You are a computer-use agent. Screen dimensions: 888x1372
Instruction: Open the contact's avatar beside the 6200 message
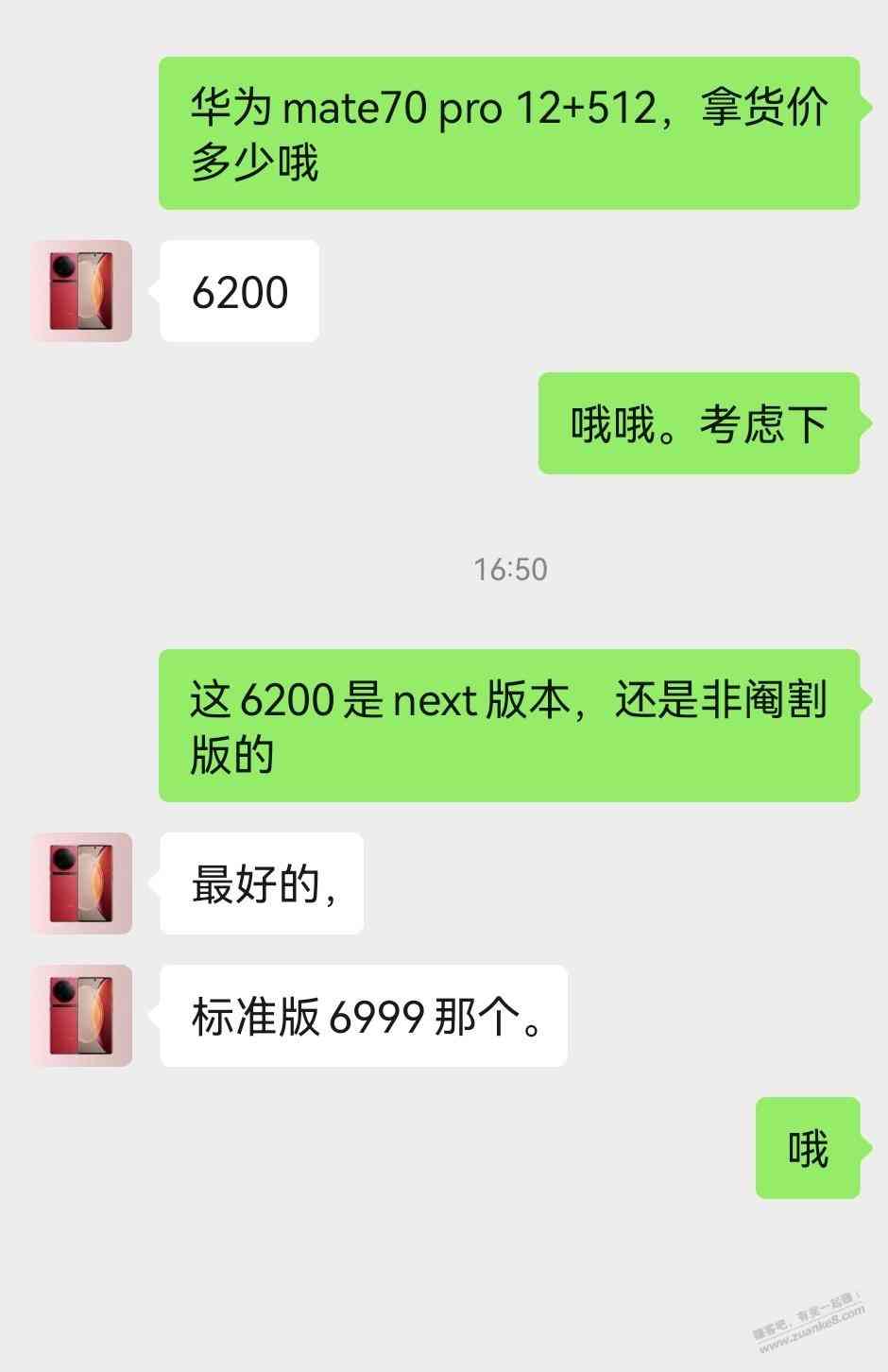tap(81, 290)
